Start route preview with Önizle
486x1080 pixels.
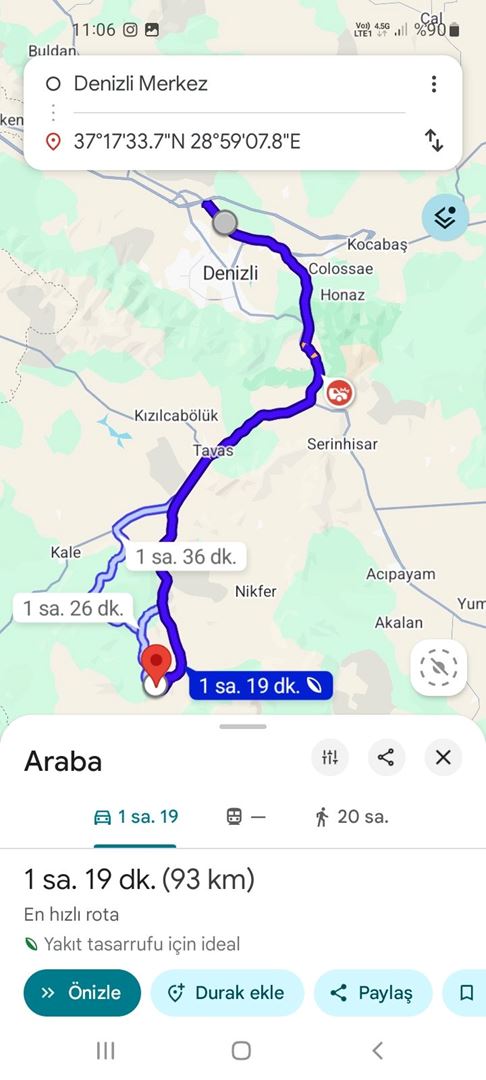tap(82, 993)
